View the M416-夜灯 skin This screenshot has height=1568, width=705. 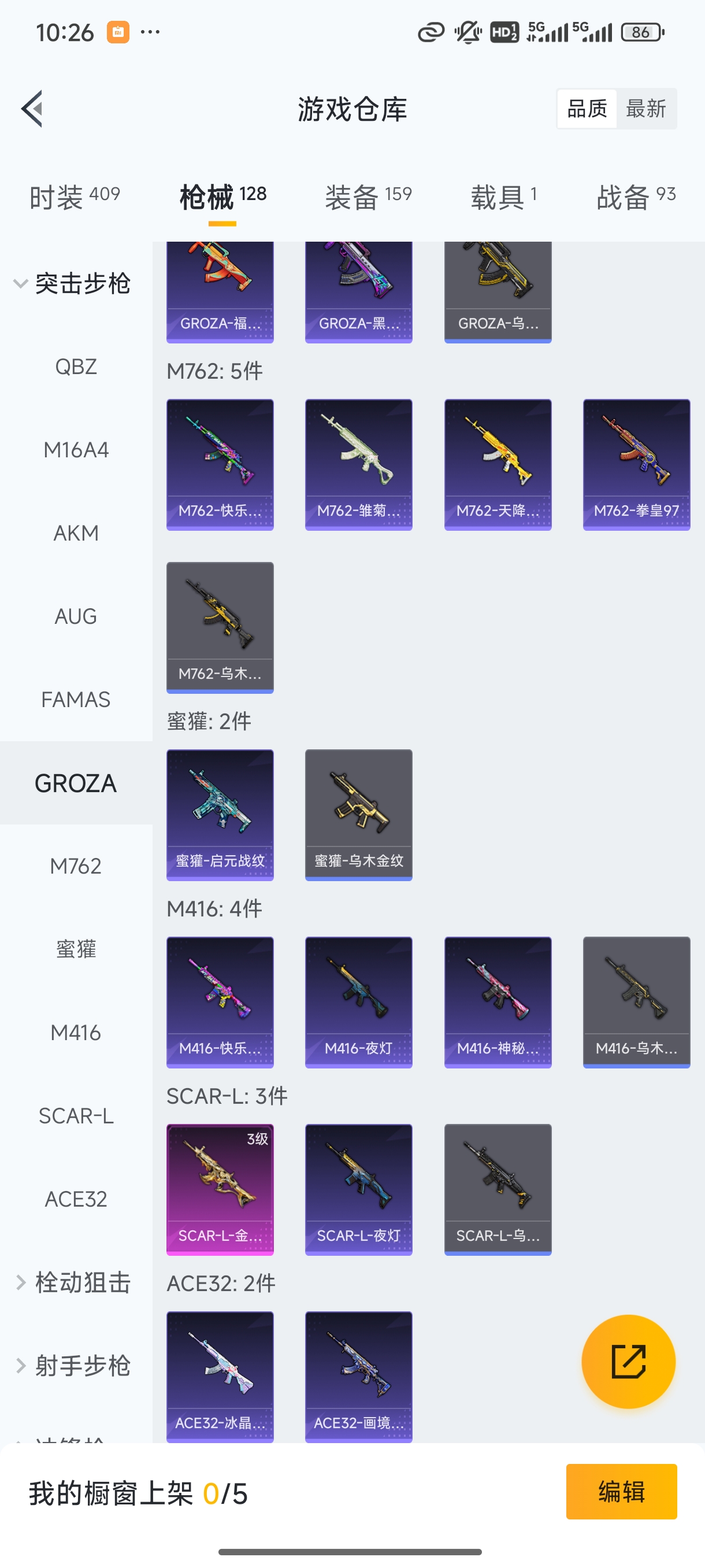point(358,1002)
